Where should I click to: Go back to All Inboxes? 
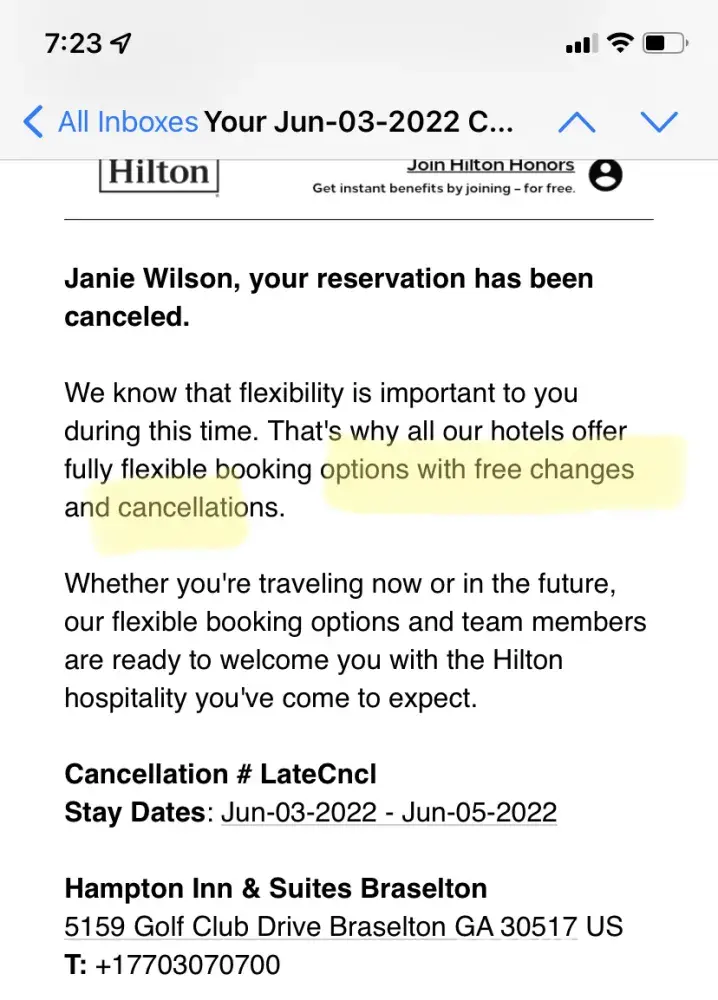click(110, 122)
